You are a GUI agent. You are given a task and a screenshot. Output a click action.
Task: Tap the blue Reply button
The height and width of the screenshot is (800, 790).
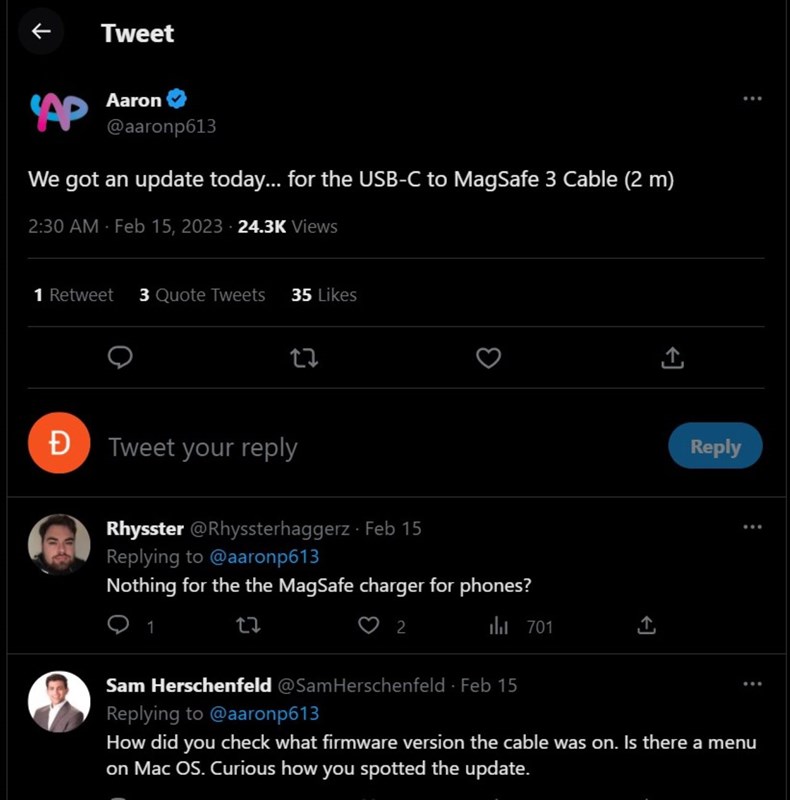coord(715,446)
